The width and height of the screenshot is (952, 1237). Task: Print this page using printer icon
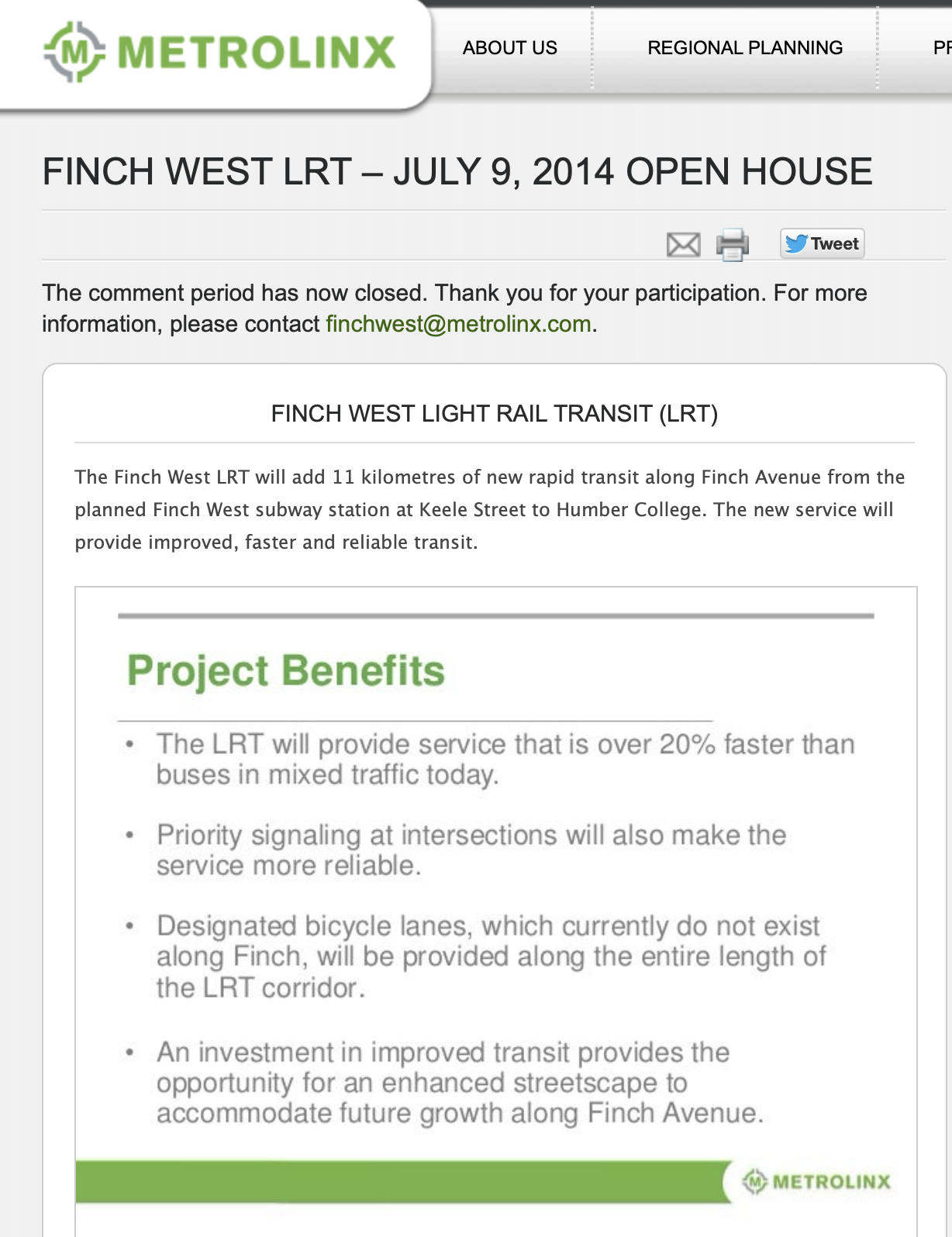click(732, 245)
